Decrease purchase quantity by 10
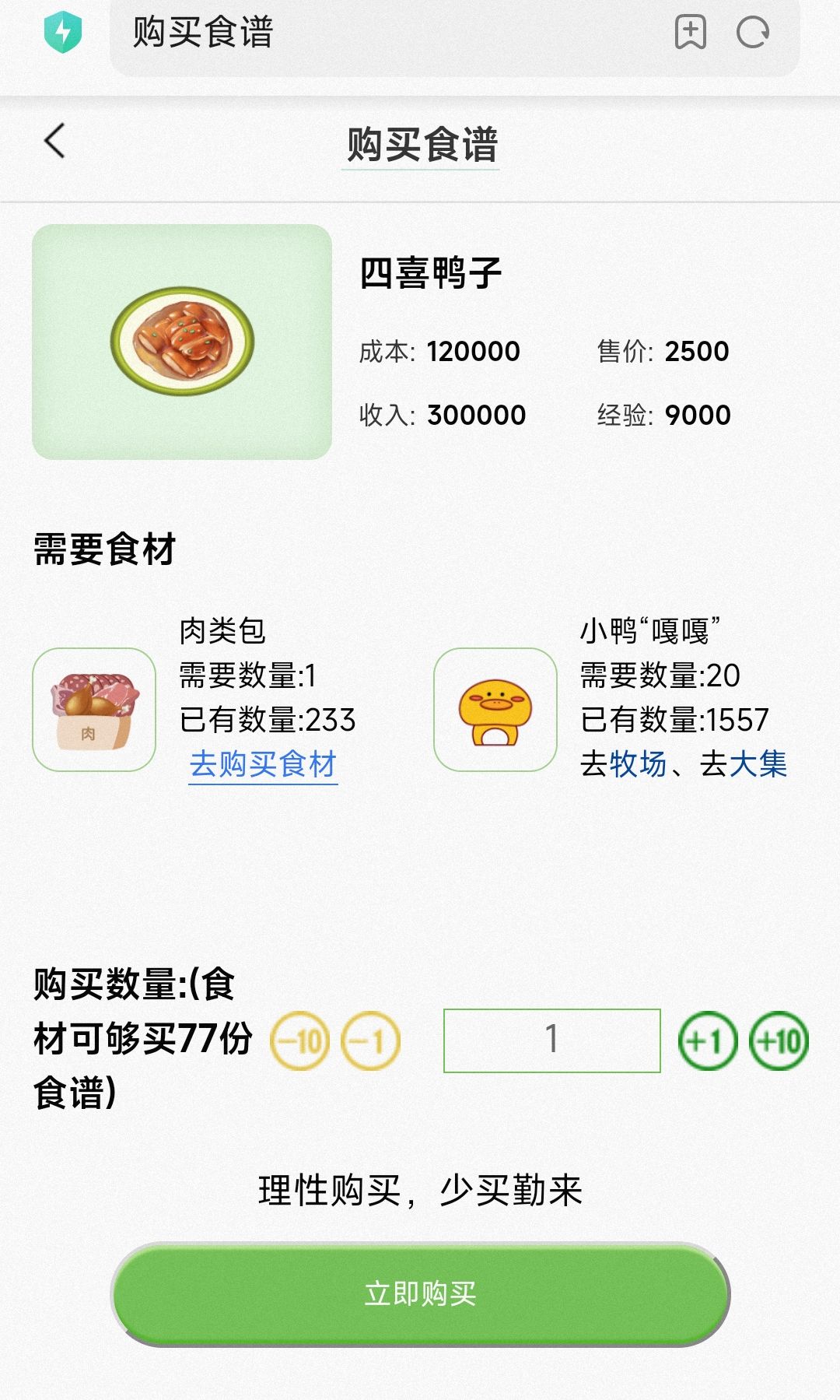The height and width of the screenshot is (1400, 840). point(299,1040)
